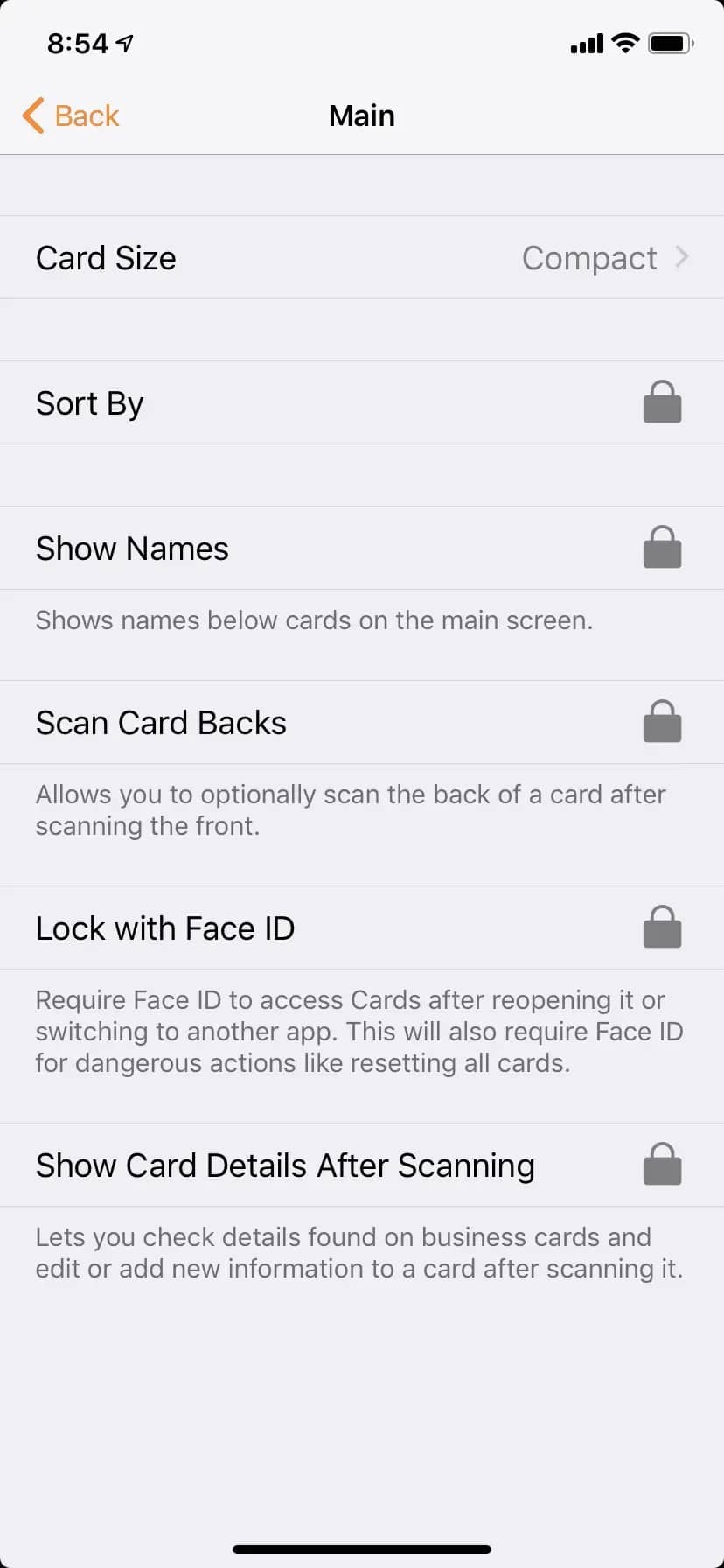Tap the locked Lock with Face ID row
Viewport: 724px width, 1568px height.
coord(362,927)
